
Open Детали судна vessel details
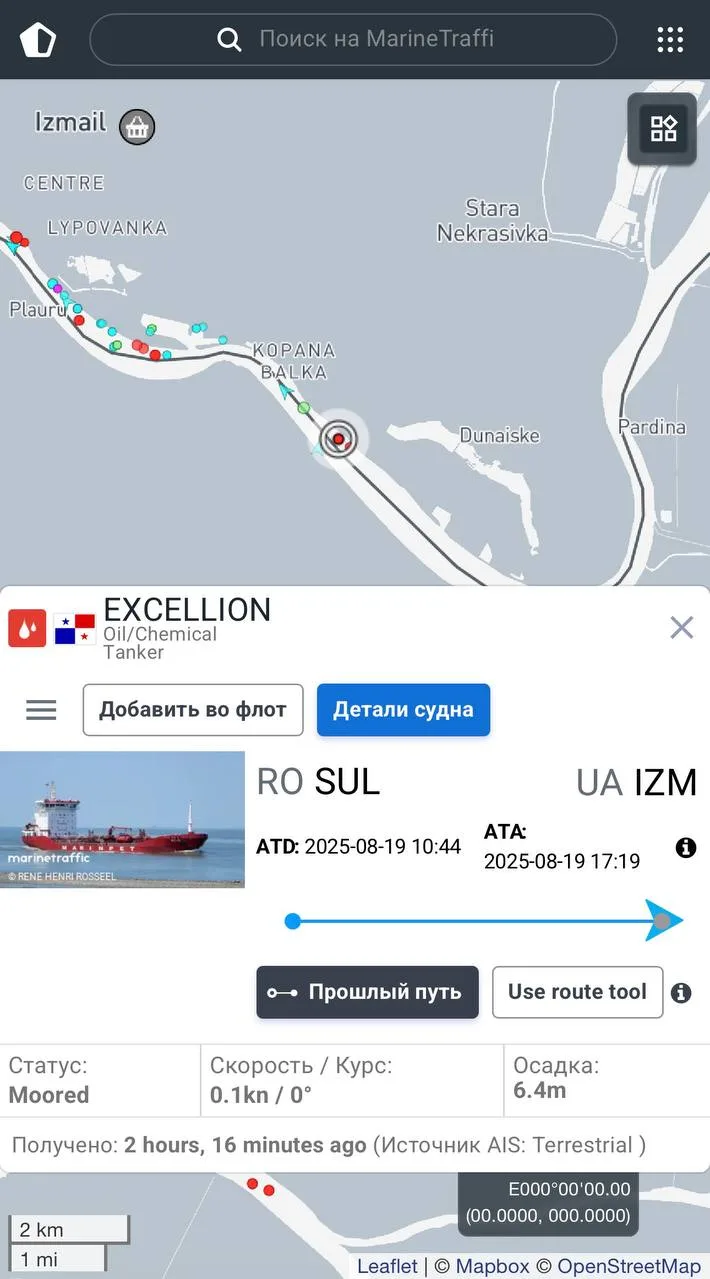click(x=403, y=710)
